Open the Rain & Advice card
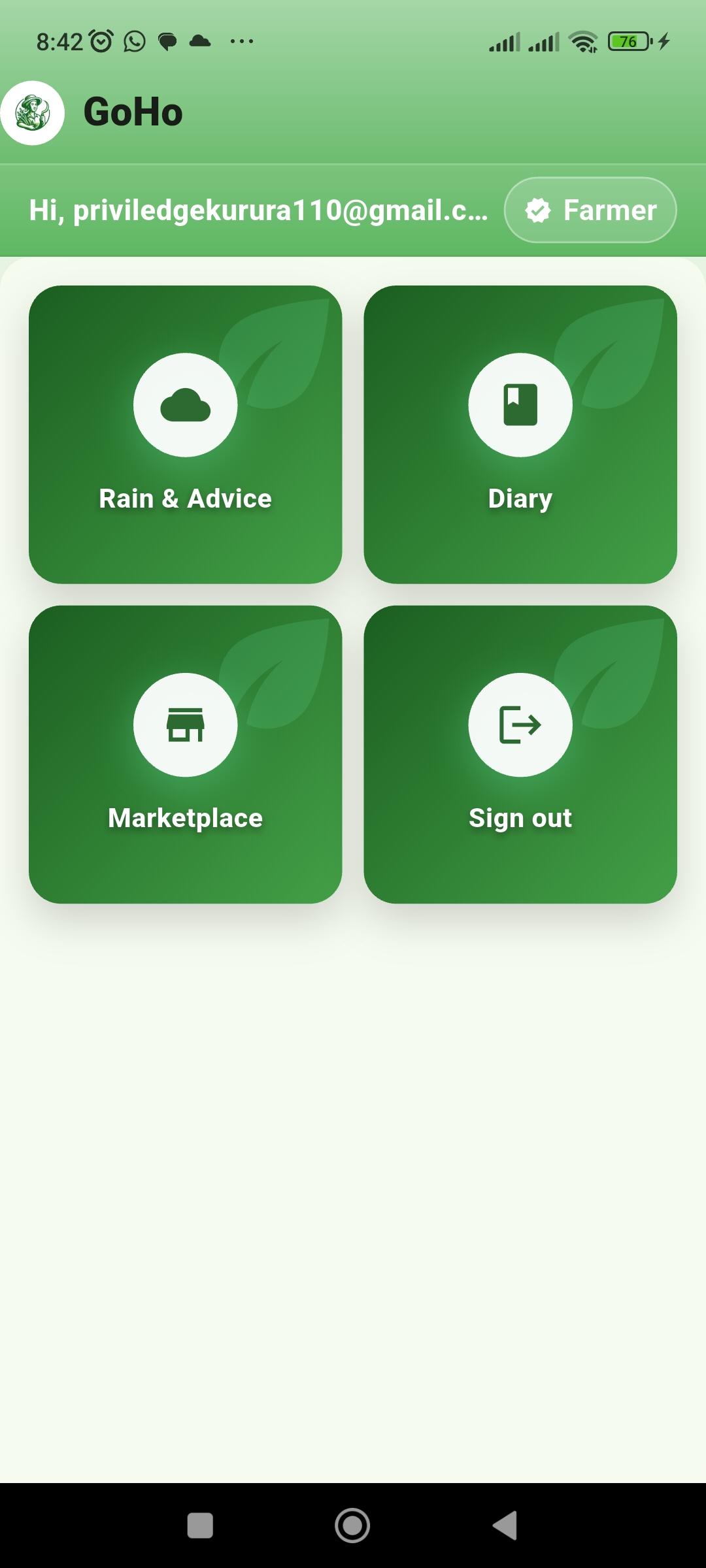The height and width of the screenshot is (1568, 706). (186, 434)
